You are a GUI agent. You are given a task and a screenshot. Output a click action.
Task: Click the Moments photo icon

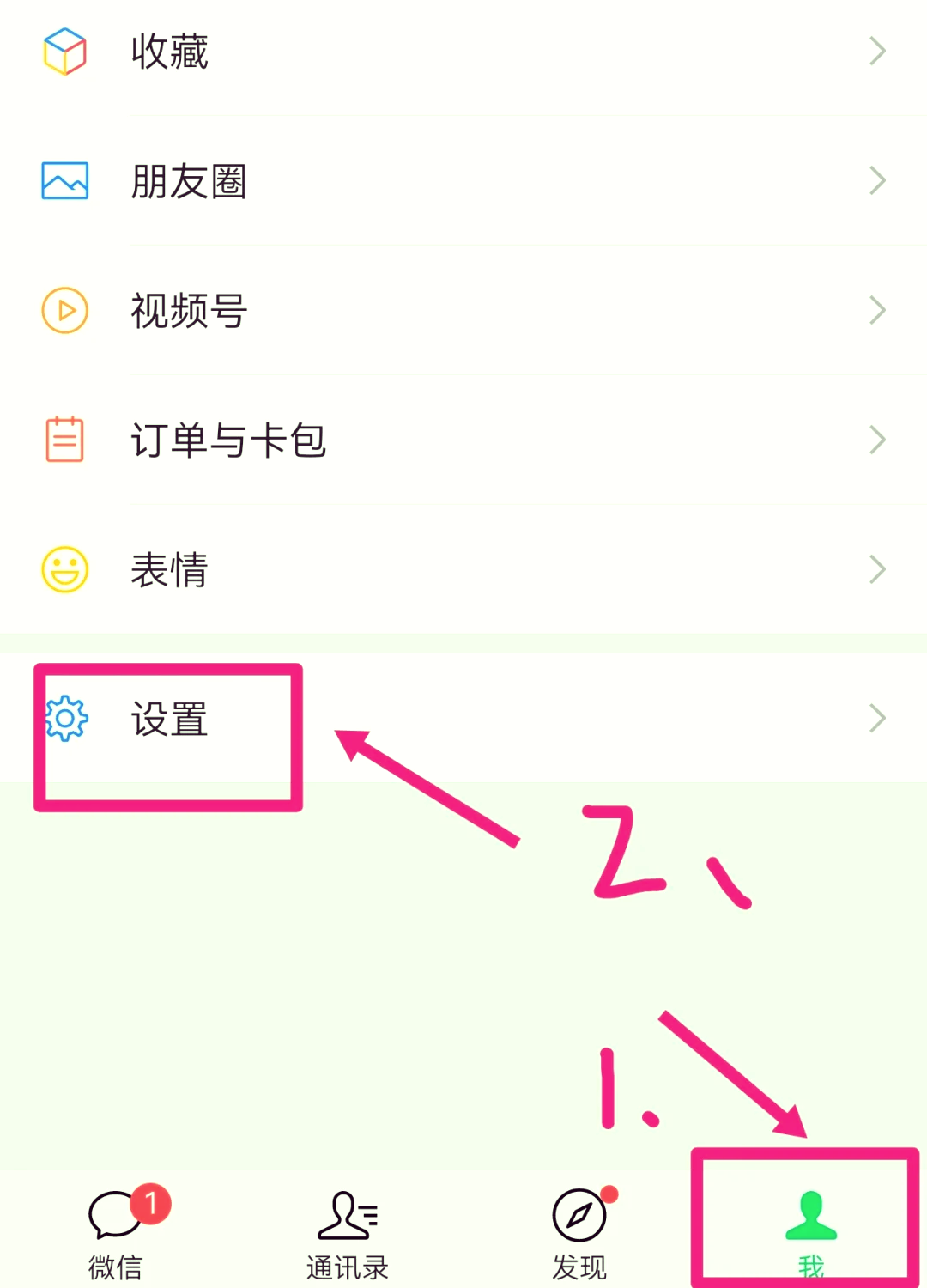click(x=63, y=180)
